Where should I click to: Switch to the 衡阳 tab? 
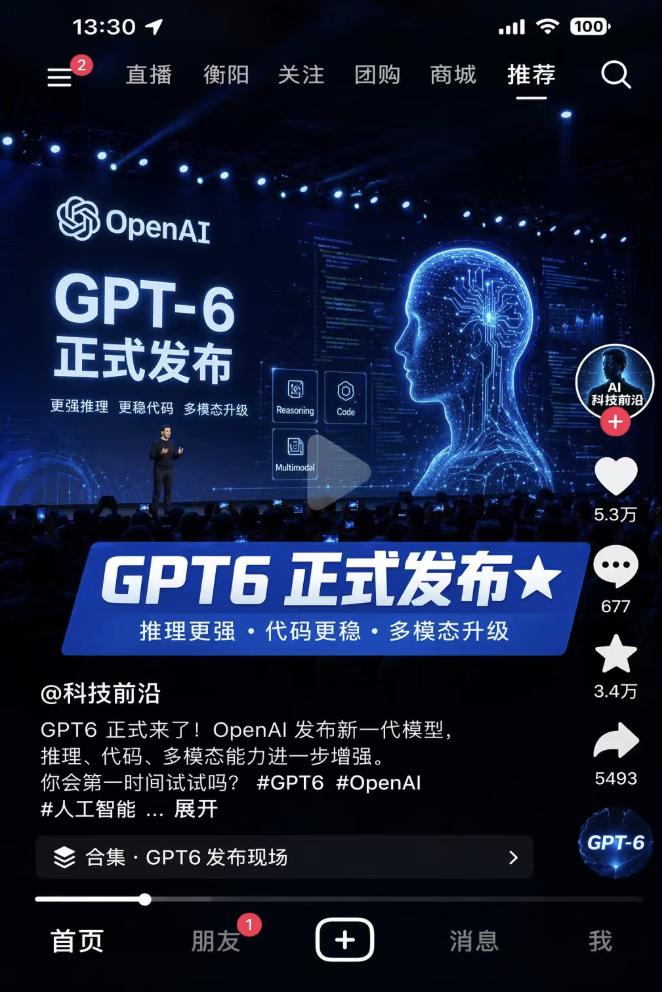click(226, 75)
